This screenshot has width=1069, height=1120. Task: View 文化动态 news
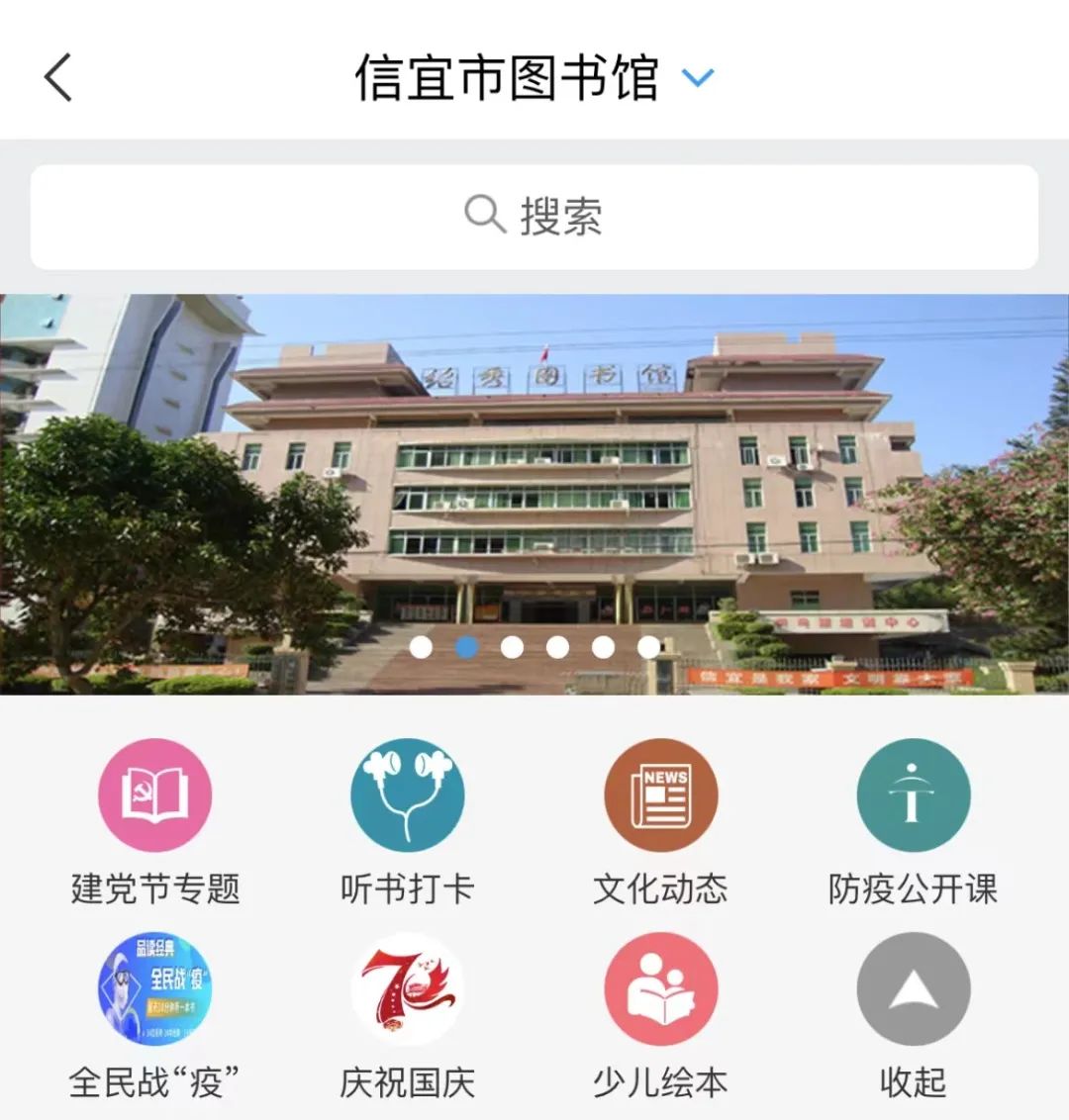pos(660,796)
